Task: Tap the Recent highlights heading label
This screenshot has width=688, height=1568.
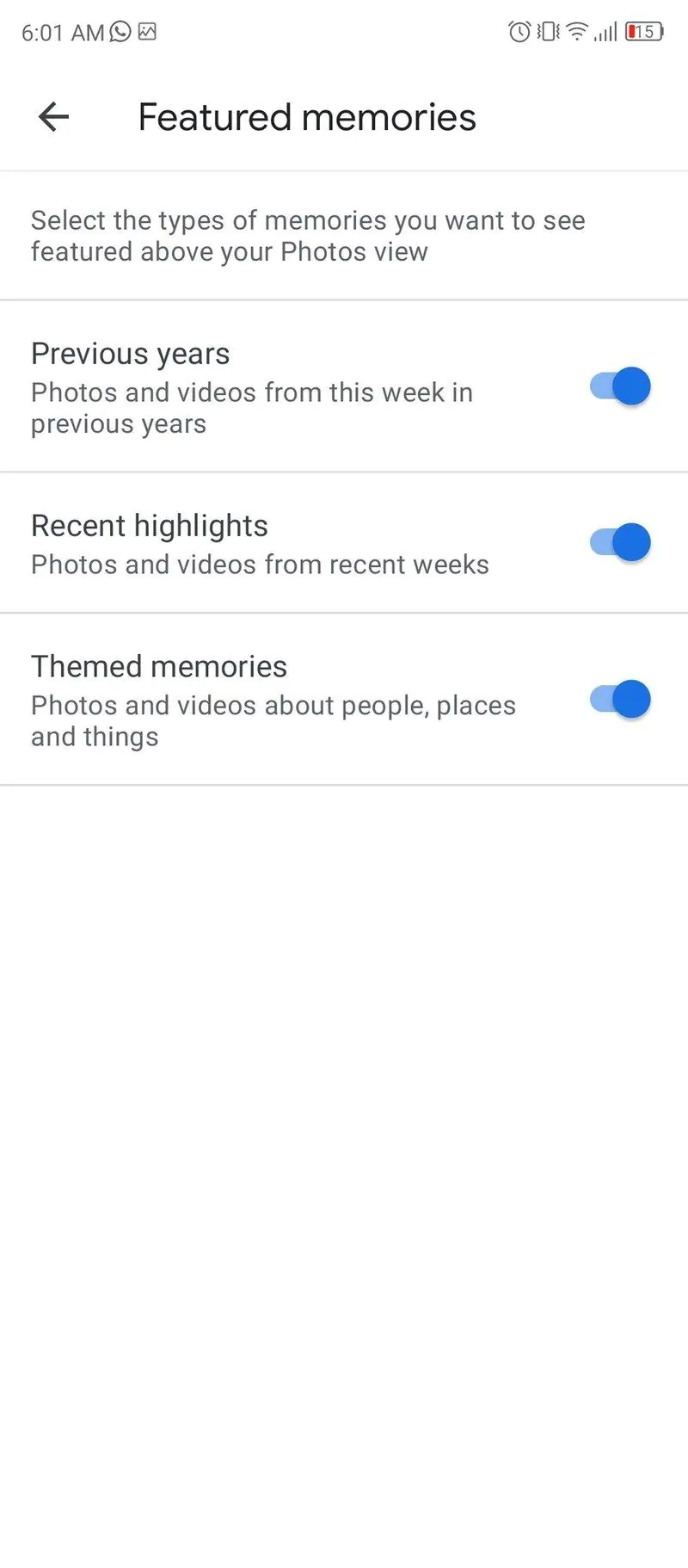Action: 149,525
